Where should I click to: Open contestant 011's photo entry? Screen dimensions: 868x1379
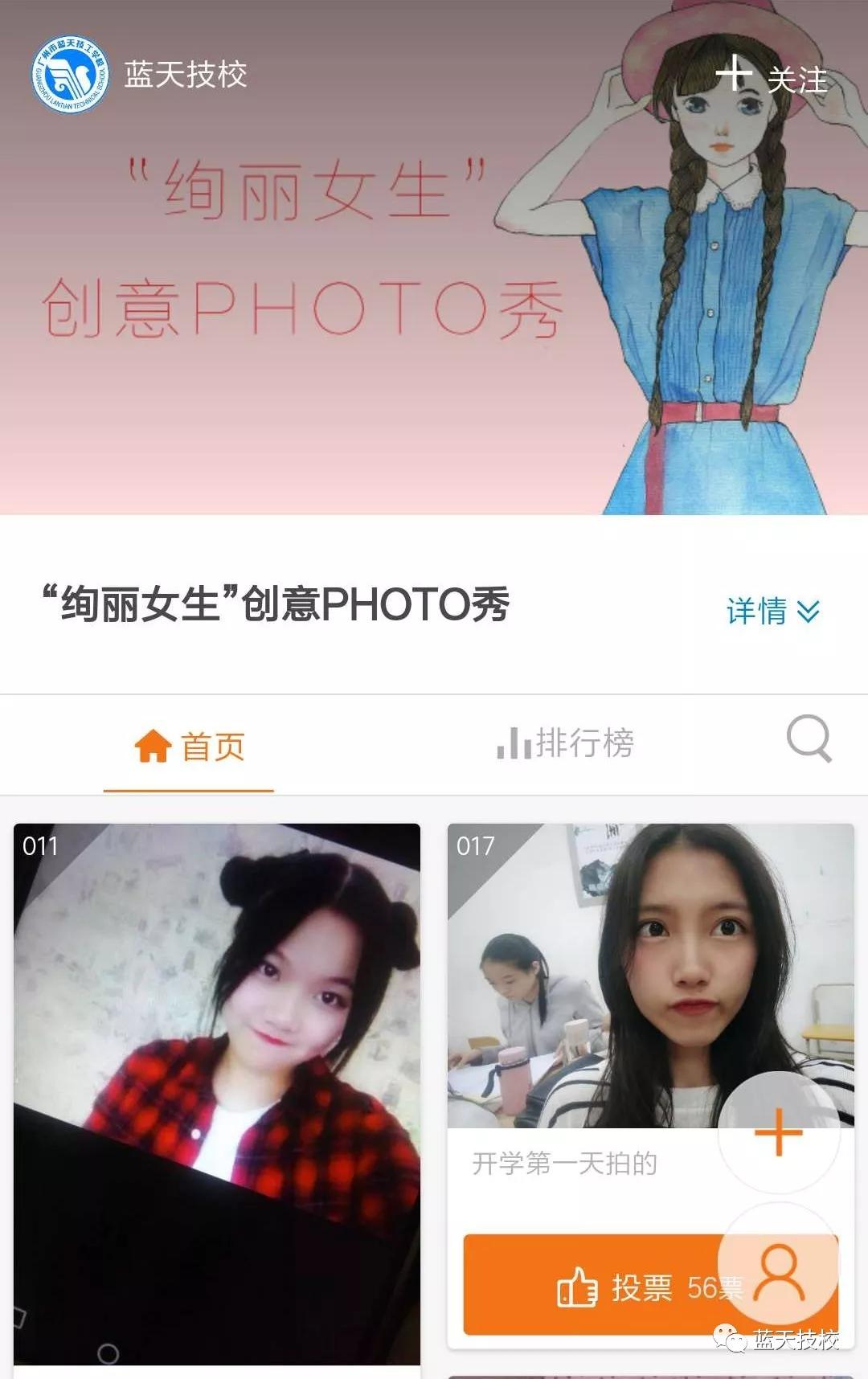click(217, 1093)
